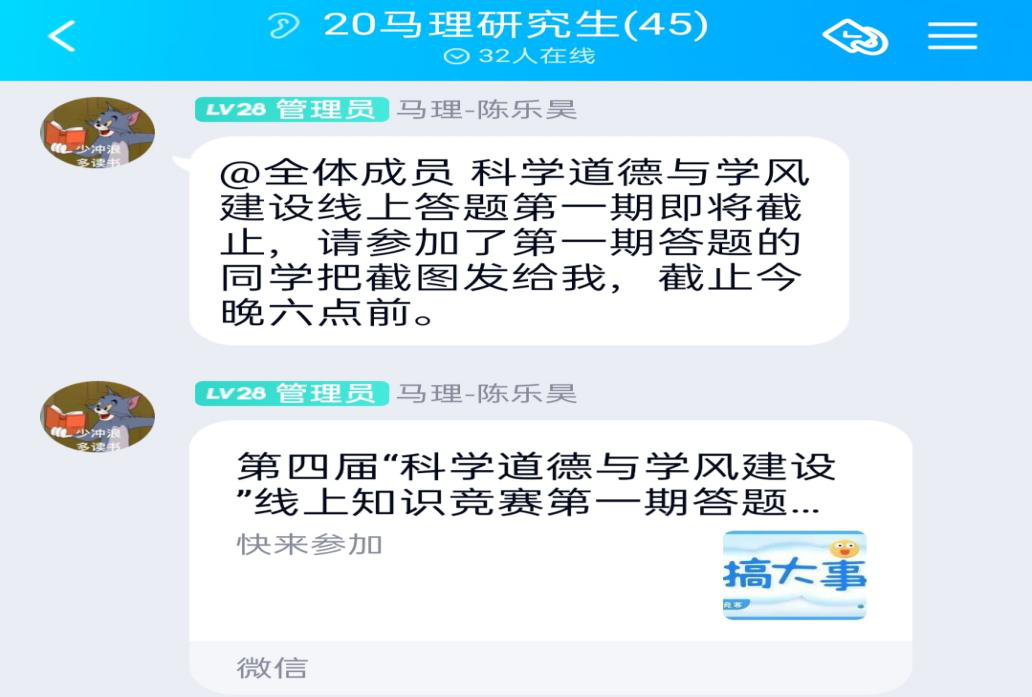Open 陈乐昊's avatar beside the @全体成员 message

[x=97, y=132]
